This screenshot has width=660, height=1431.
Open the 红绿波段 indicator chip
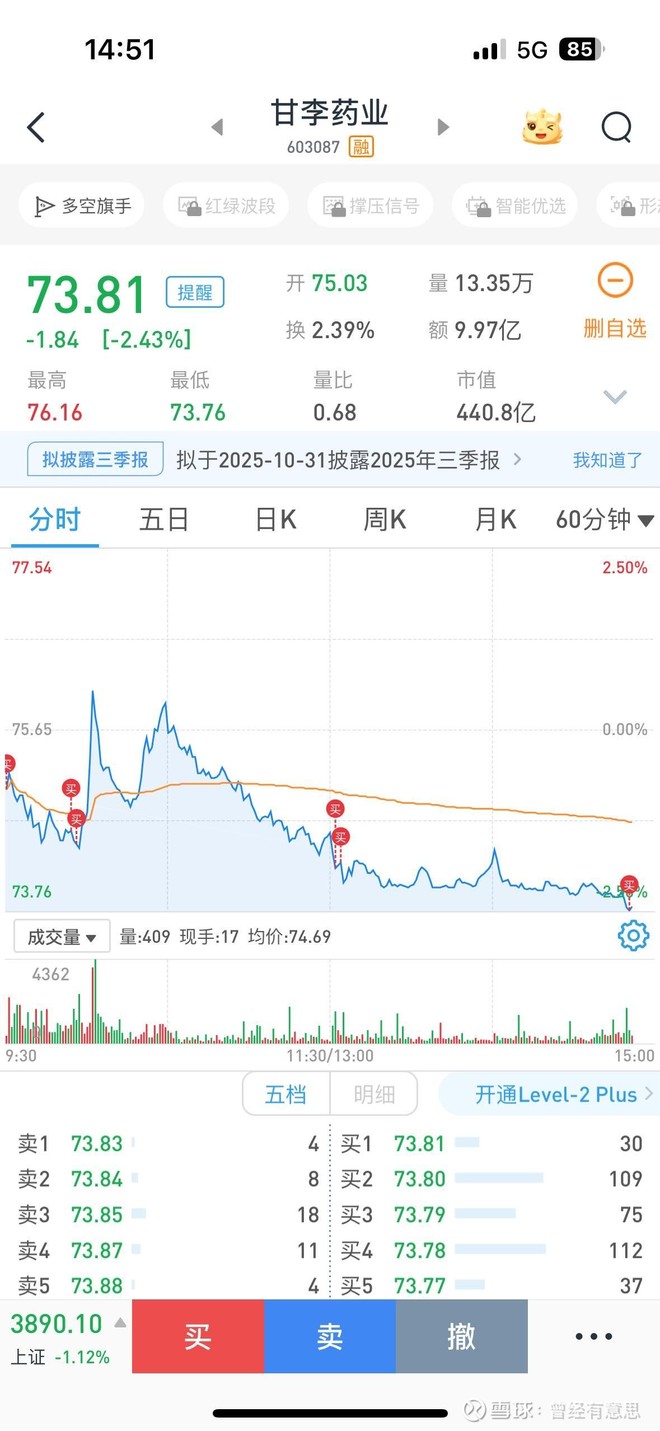click(227, 206)
